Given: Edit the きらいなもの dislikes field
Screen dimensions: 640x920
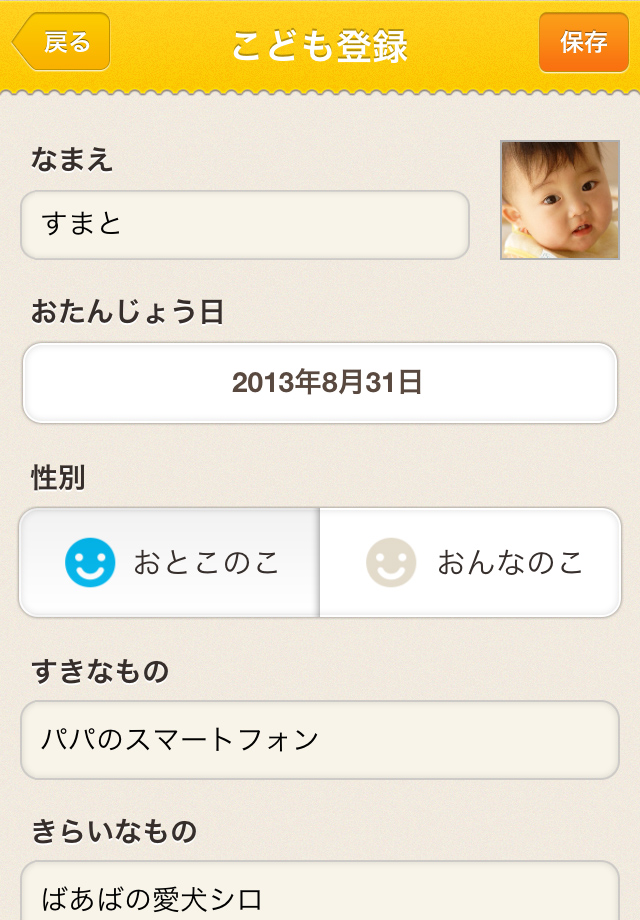Looking at the screenshot, I should 320,895.
